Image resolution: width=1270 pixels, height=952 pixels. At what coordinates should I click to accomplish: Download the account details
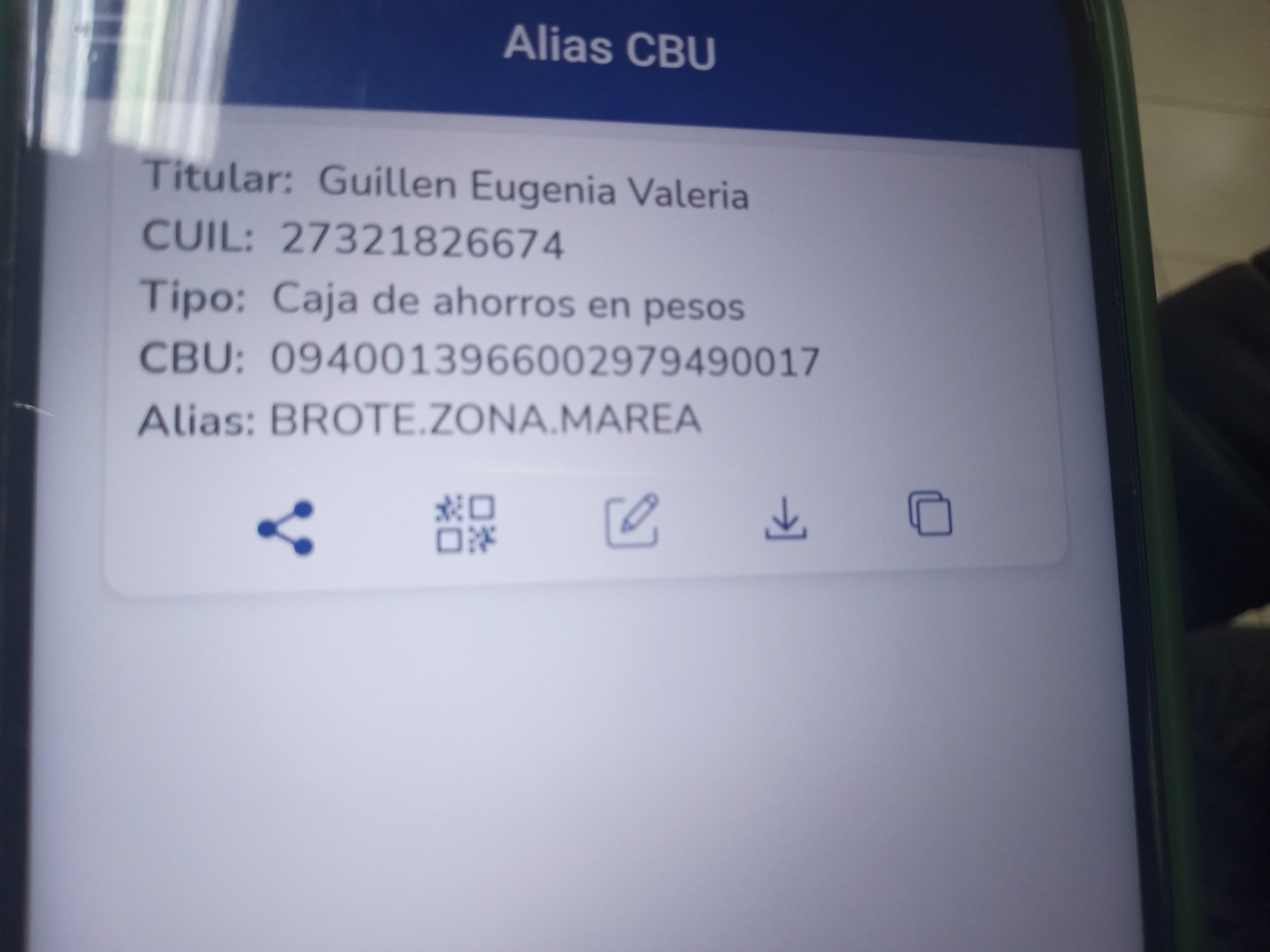click(785, 519)
